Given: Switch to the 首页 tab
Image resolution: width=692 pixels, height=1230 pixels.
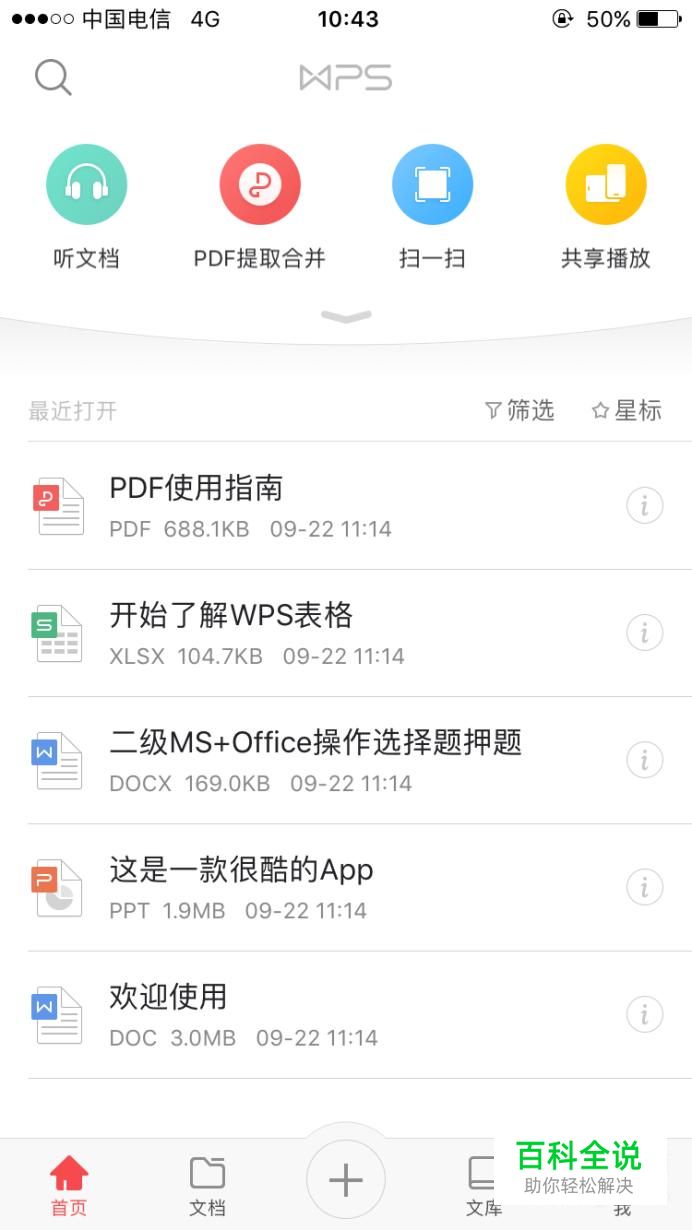Looking at the screenshot, I should [69, 1186].
